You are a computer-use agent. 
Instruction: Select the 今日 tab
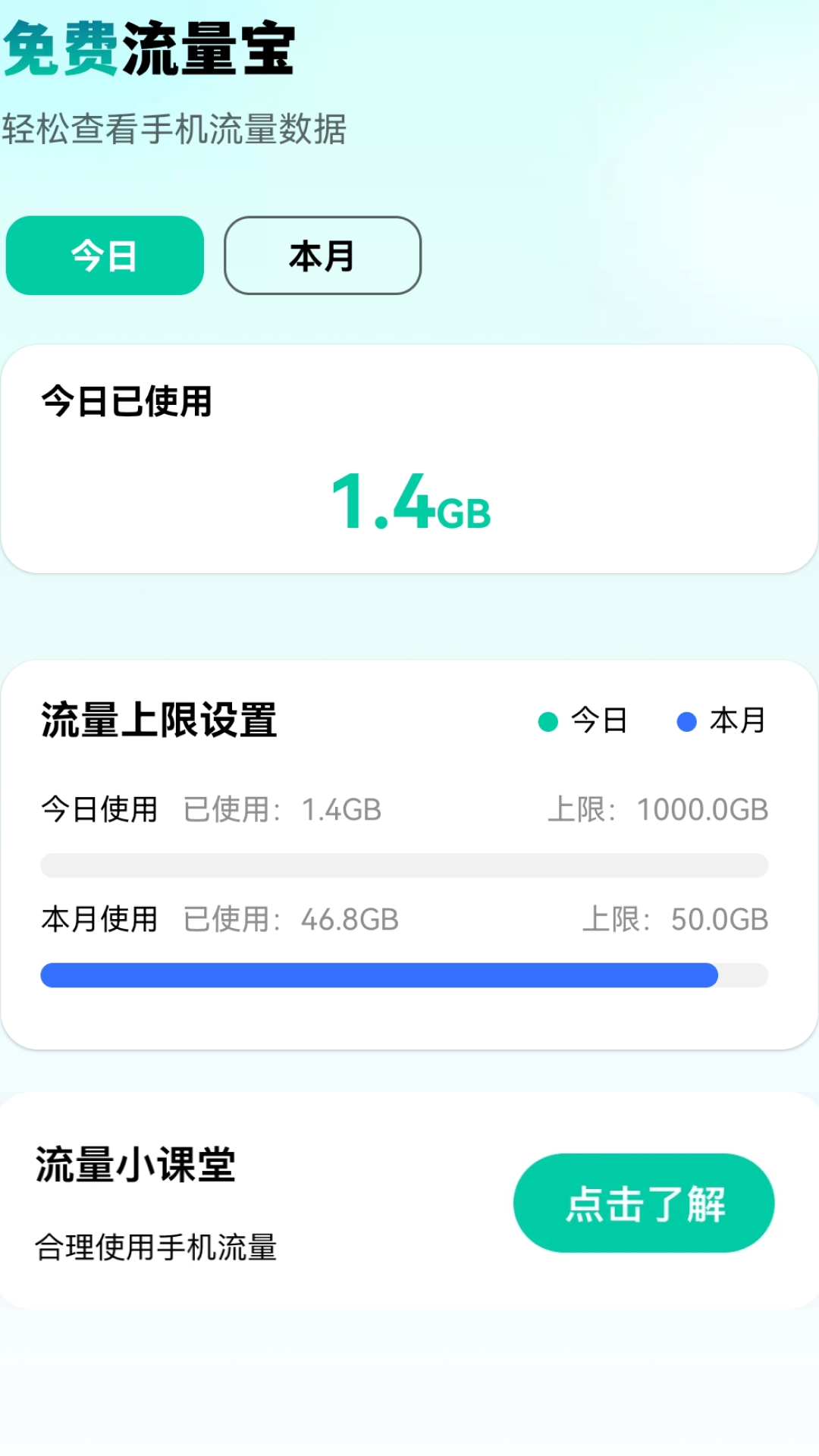[104, 255]
